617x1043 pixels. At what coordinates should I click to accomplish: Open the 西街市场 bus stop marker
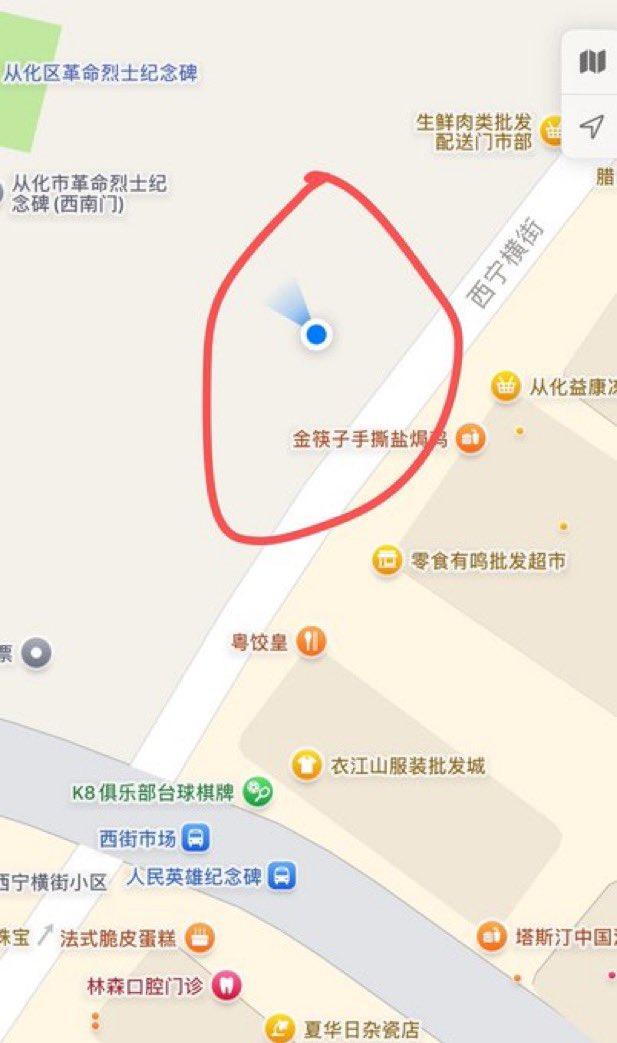197,837
